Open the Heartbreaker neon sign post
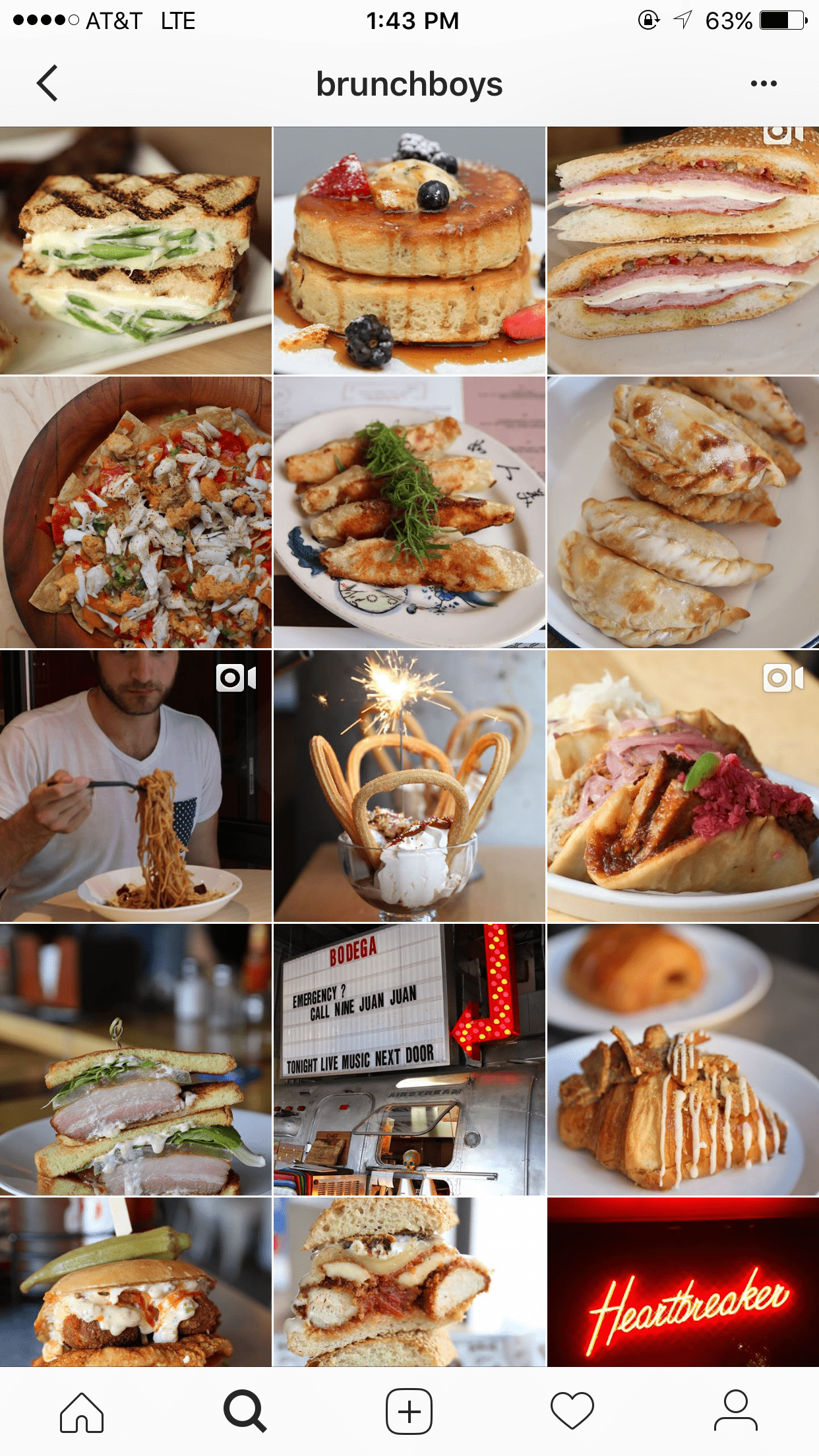 coord(683,1283)
